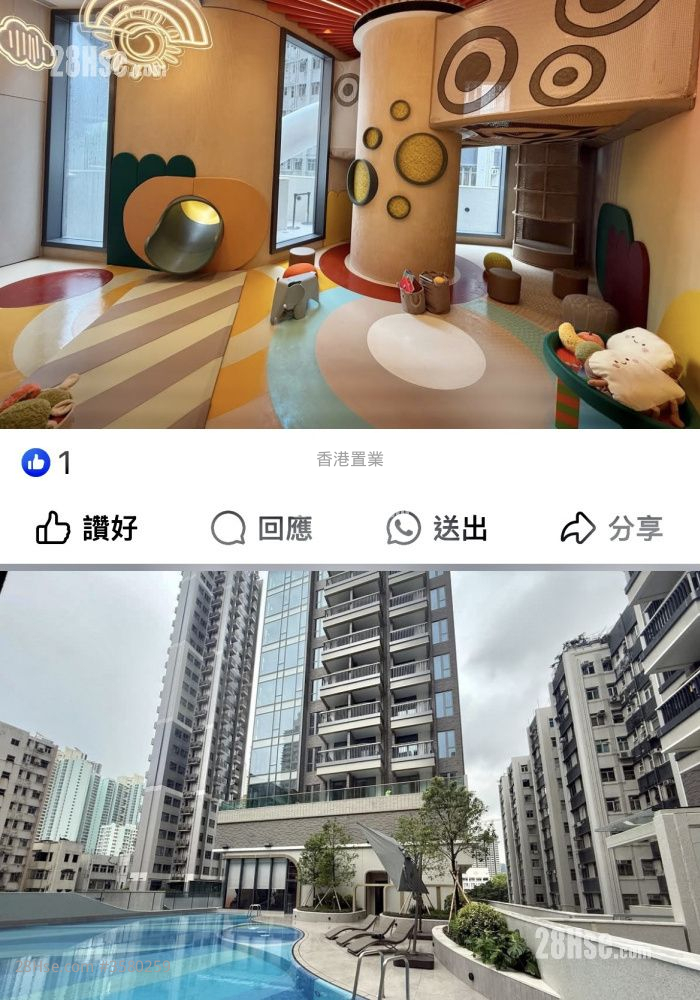This screenshot has width=700, height=1000.
Task: Share this post using 分享
Action: [612, 528]
